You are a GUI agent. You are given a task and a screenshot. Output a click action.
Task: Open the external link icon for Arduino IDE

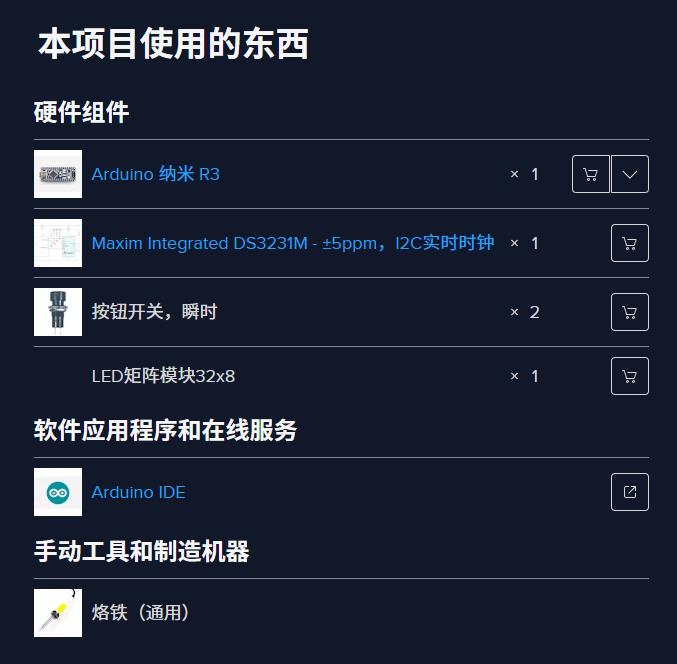(629, 492)
